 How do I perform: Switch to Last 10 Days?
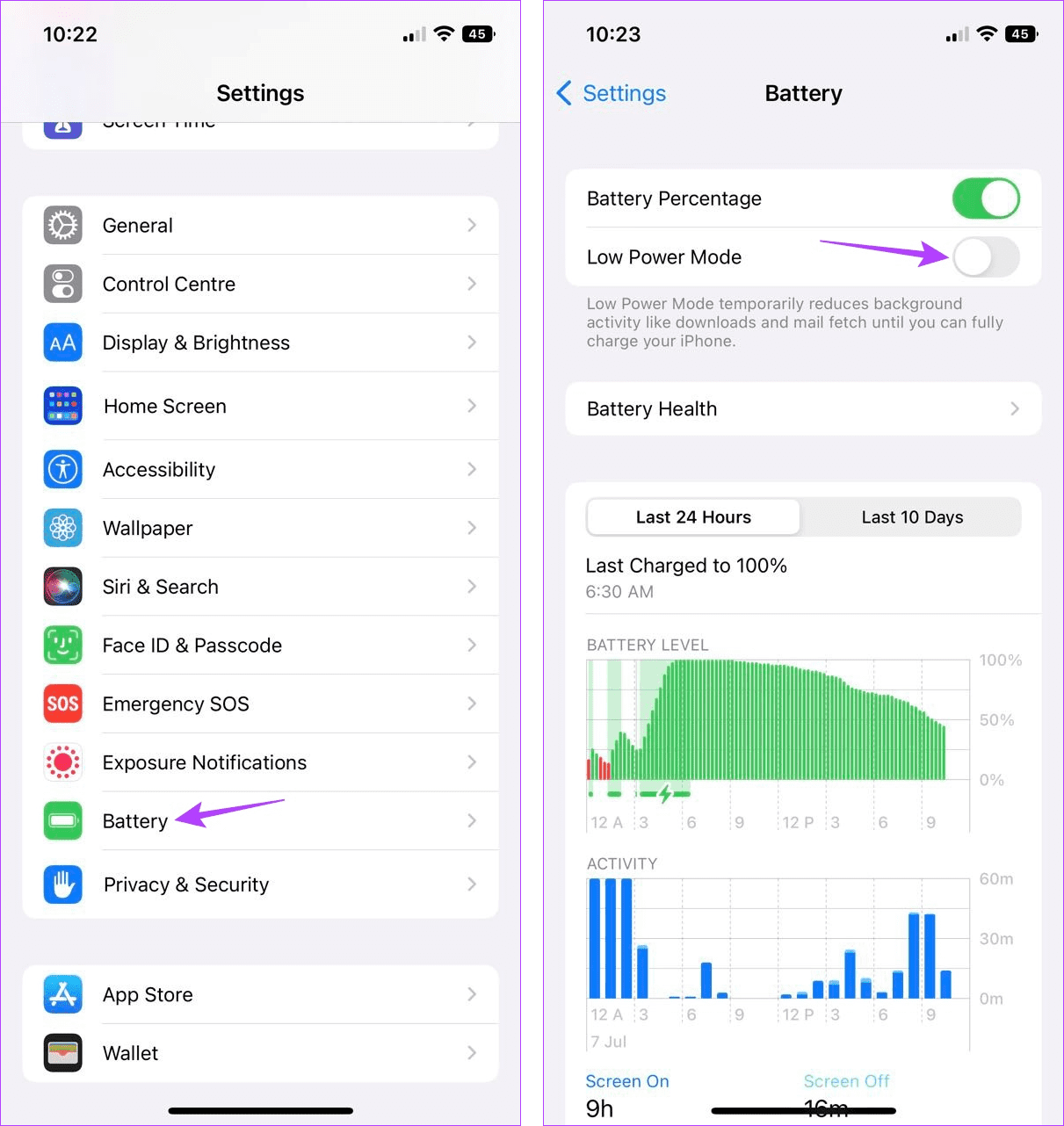coord(911,517)
